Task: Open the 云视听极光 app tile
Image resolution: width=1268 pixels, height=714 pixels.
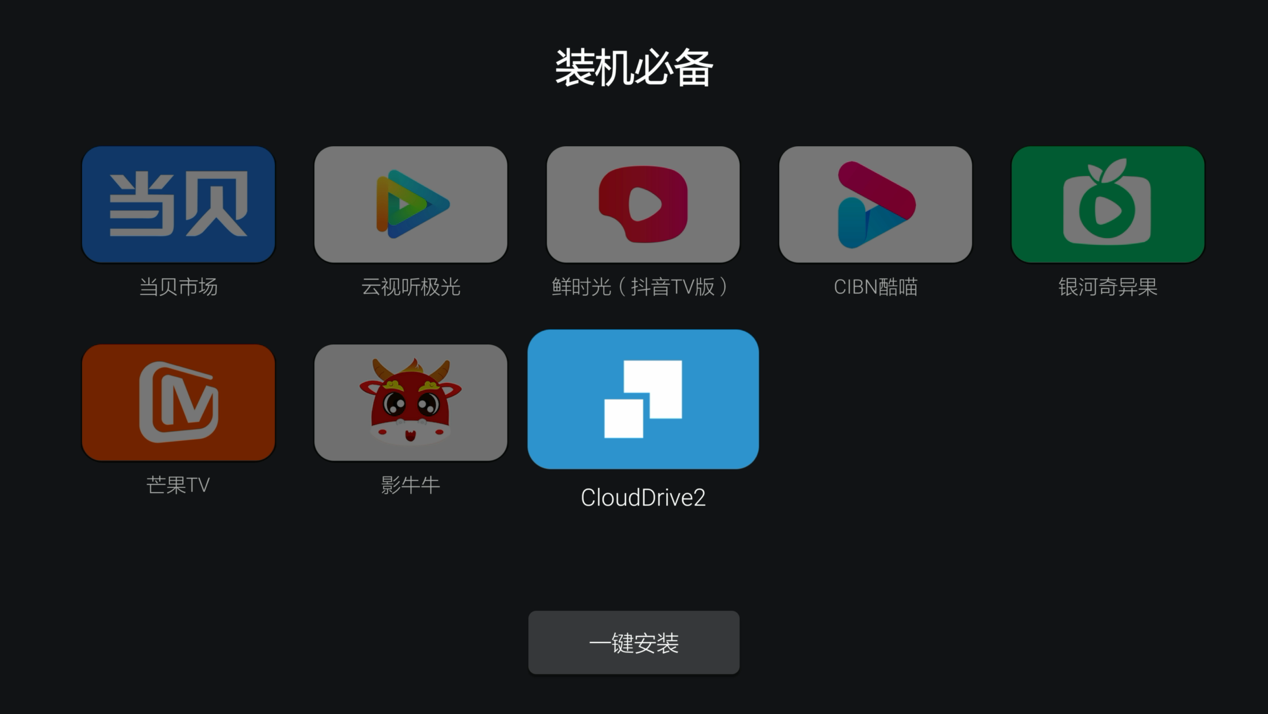Action: tap(410, 205)
